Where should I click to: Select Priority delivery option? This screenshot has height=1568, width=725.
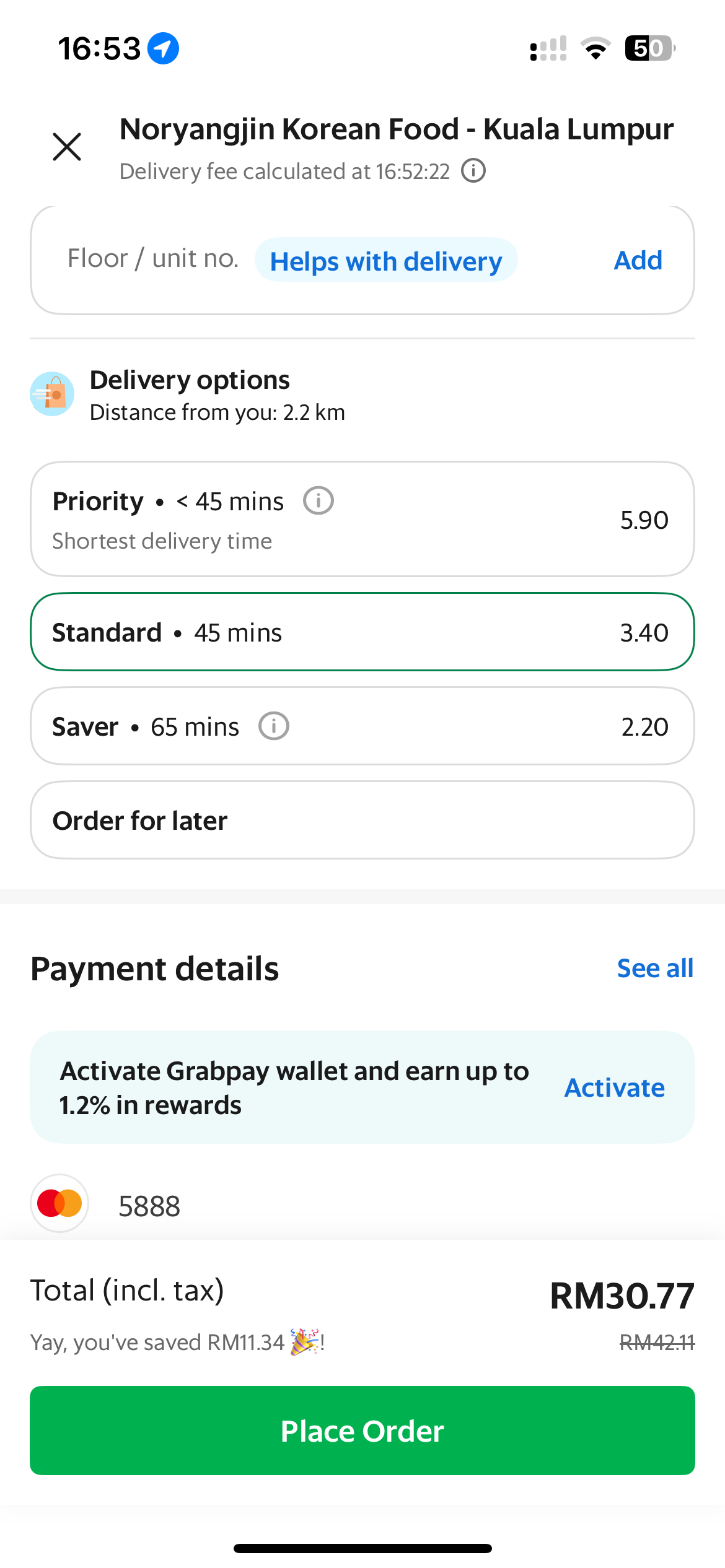tap(362, 519)
